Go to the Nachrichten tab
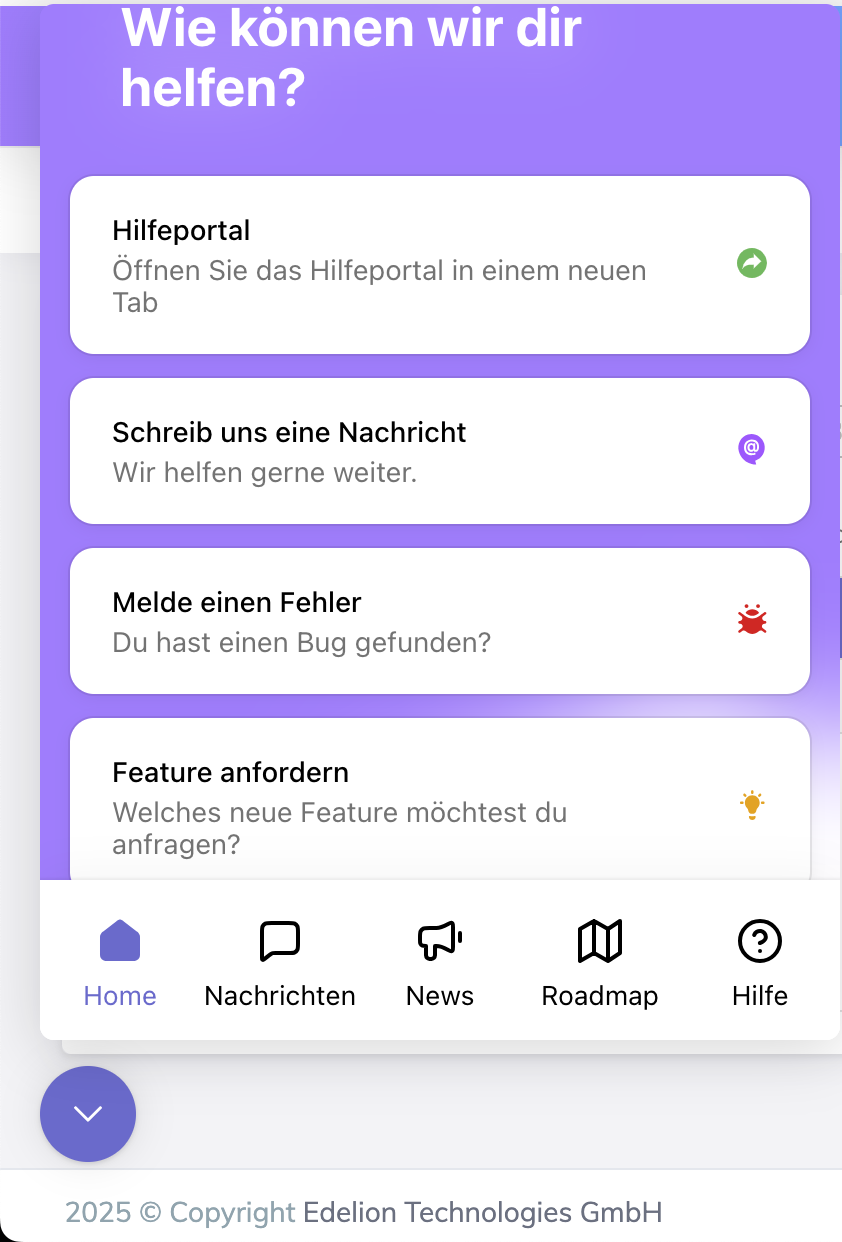 [280, 961]
